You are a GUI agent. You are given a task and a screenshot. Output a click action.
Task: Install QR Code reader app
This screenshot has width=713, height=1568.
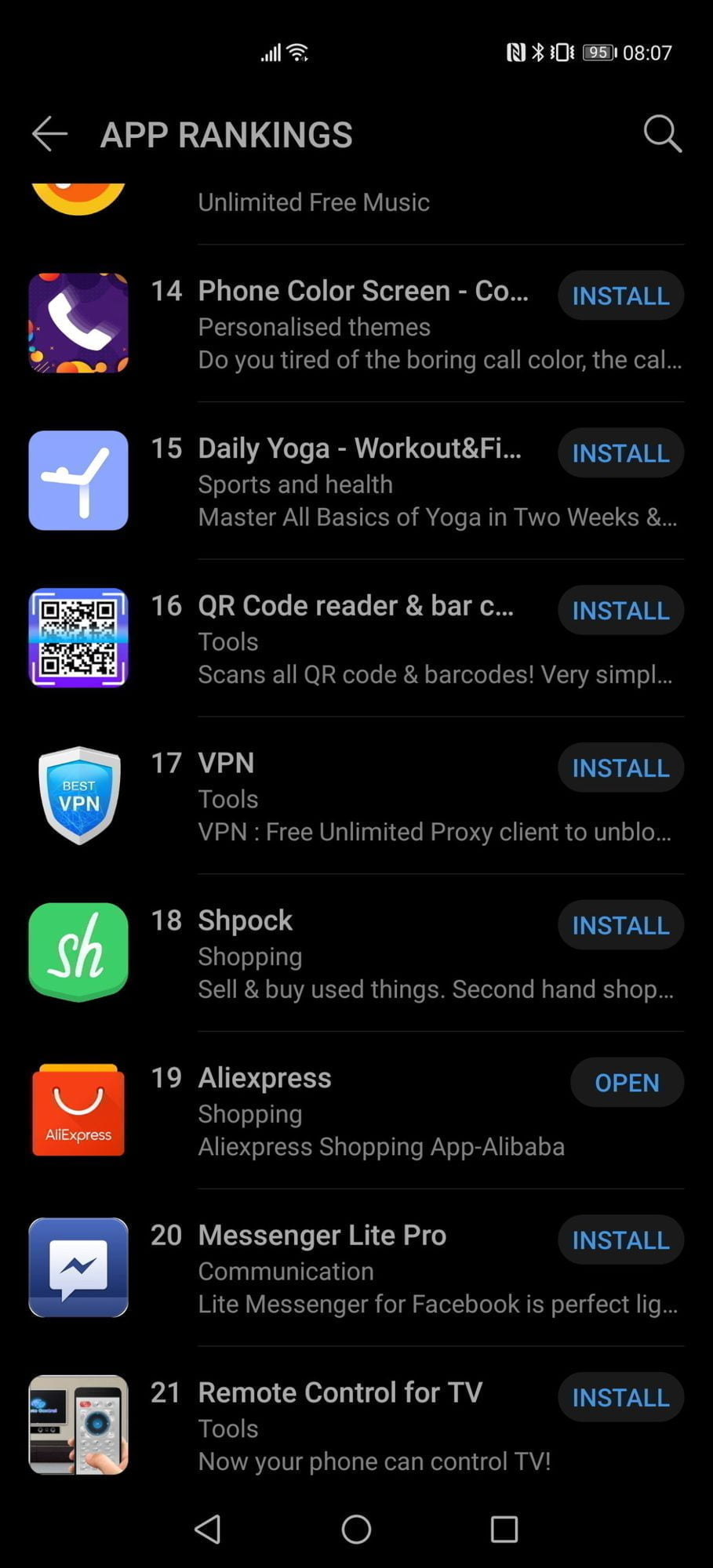point(620,611)
